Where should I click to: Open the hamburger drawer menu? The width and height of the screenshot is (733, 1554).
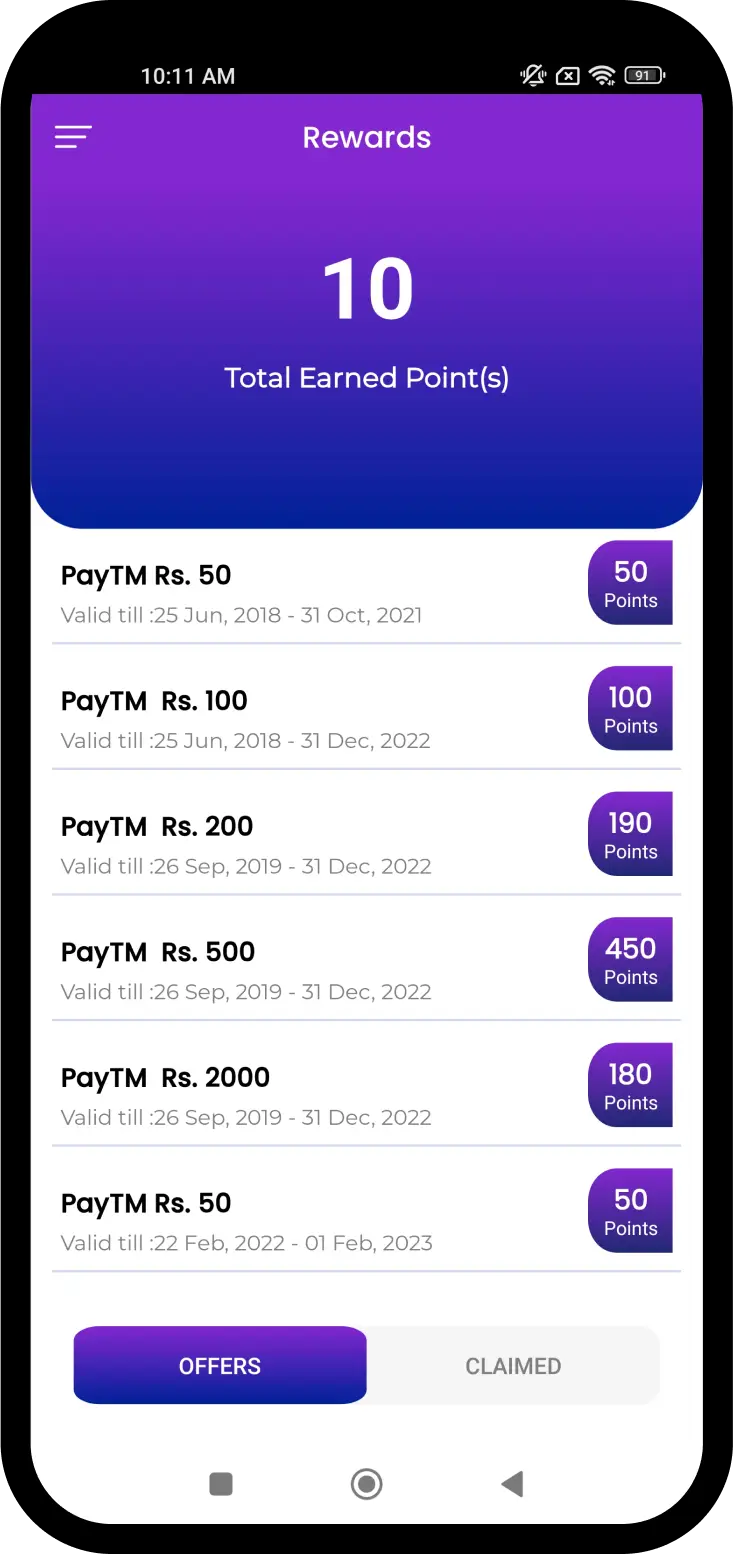[x=73, y=137]
